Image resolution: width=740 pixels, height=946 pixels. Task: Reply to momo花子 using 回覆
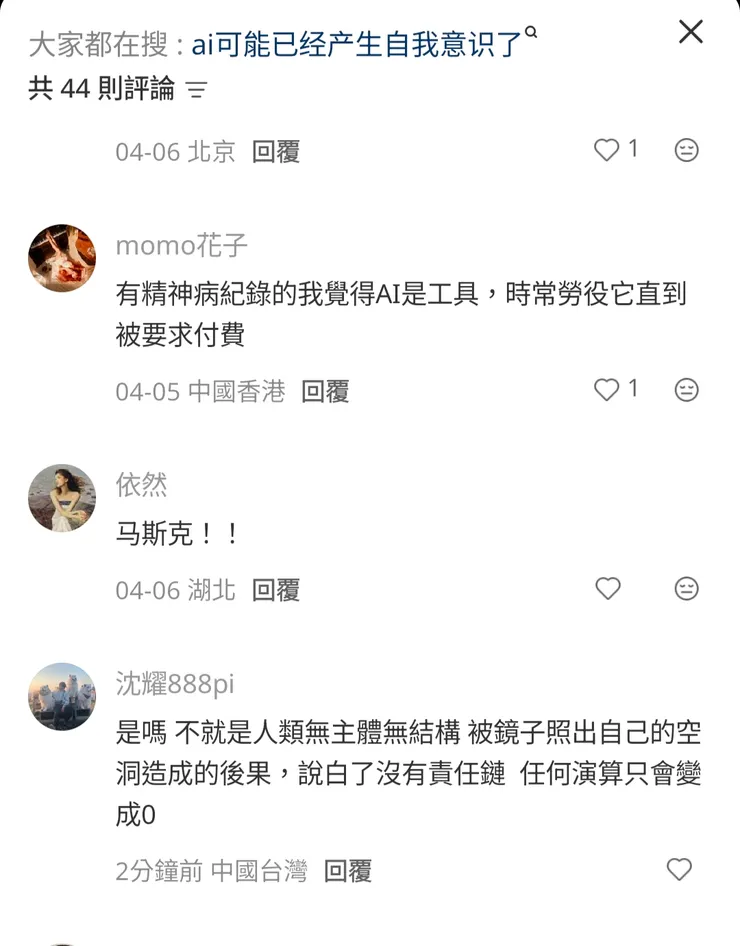point(324,391)
